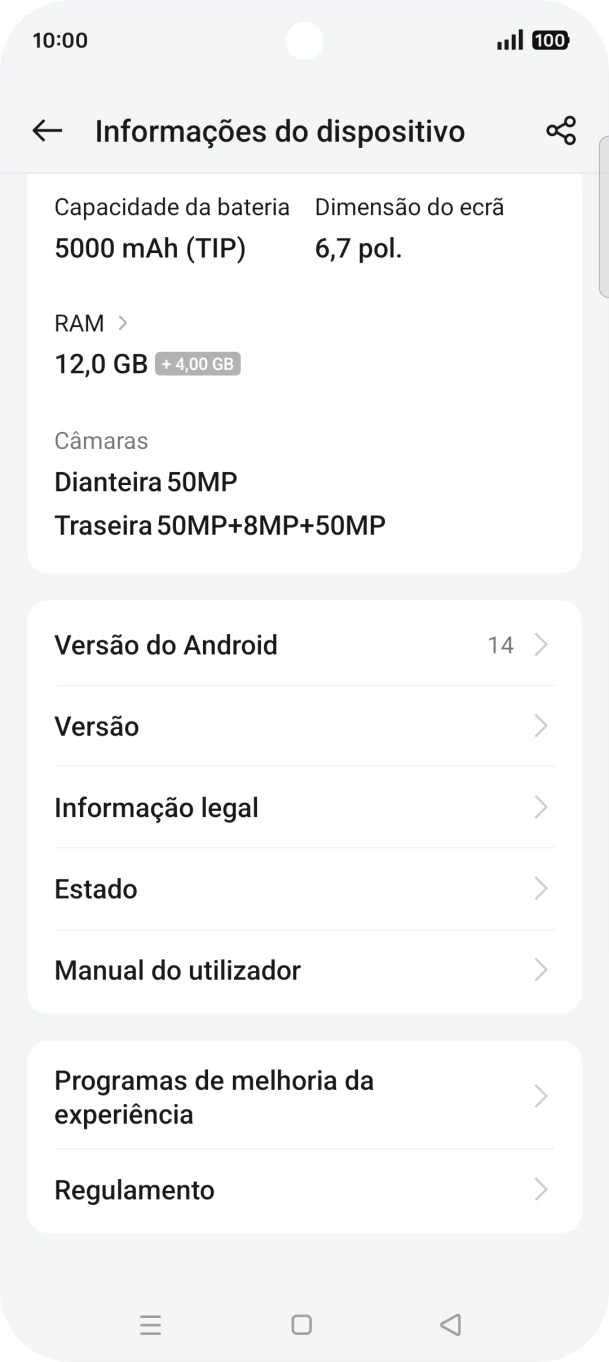This screenshot has height=1362, width=609.
Task: View the Regulamento section
Action: tap(304, 1190)
